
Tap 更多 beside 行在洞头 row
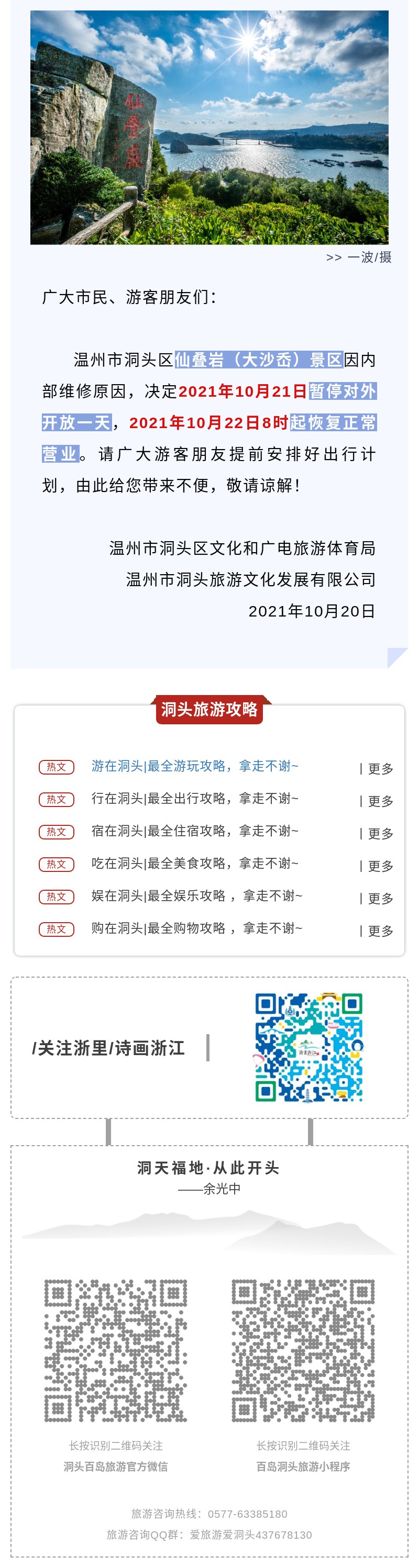380,801
